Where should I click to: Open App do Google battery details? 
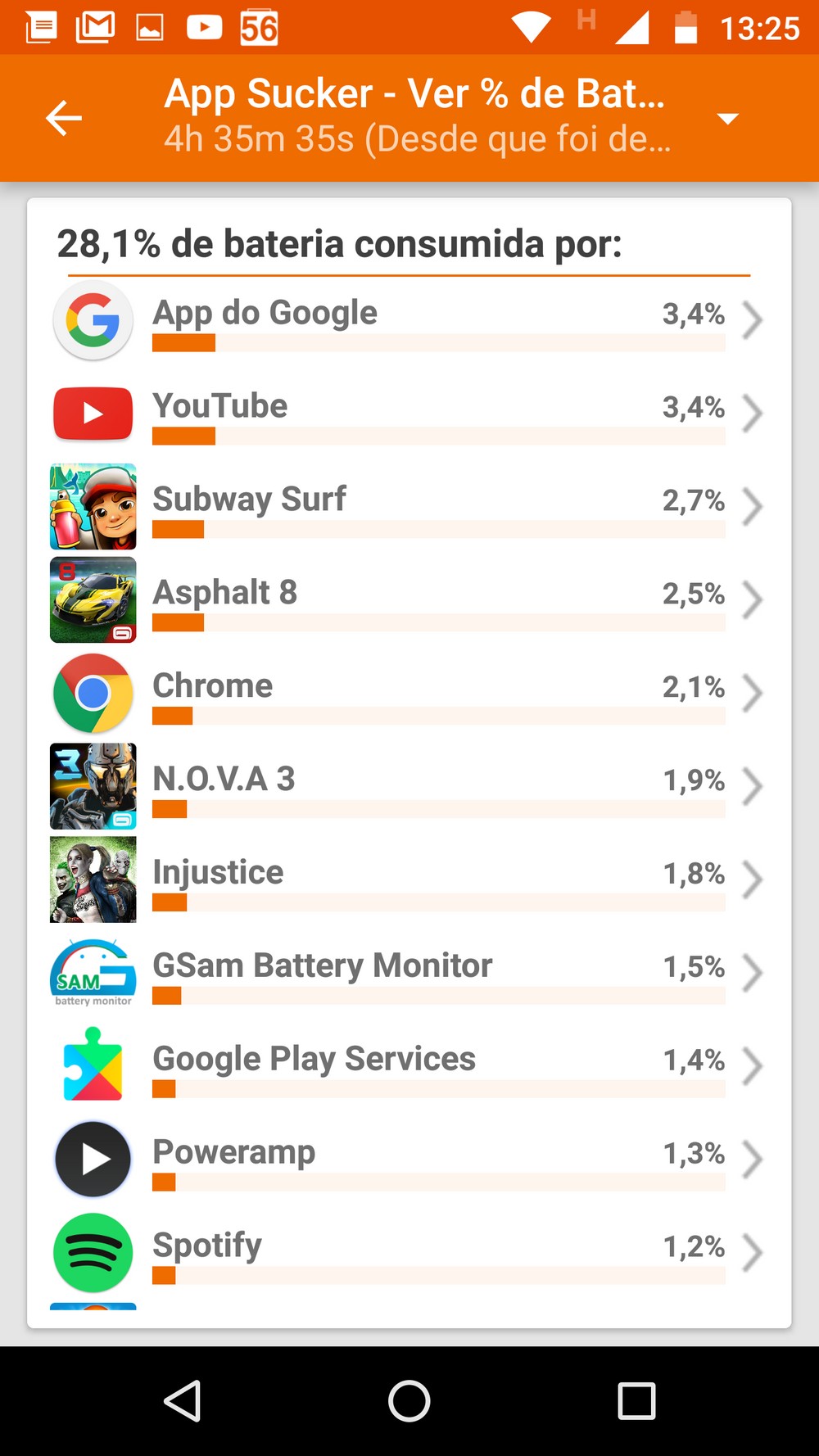[x=409, y=320]
